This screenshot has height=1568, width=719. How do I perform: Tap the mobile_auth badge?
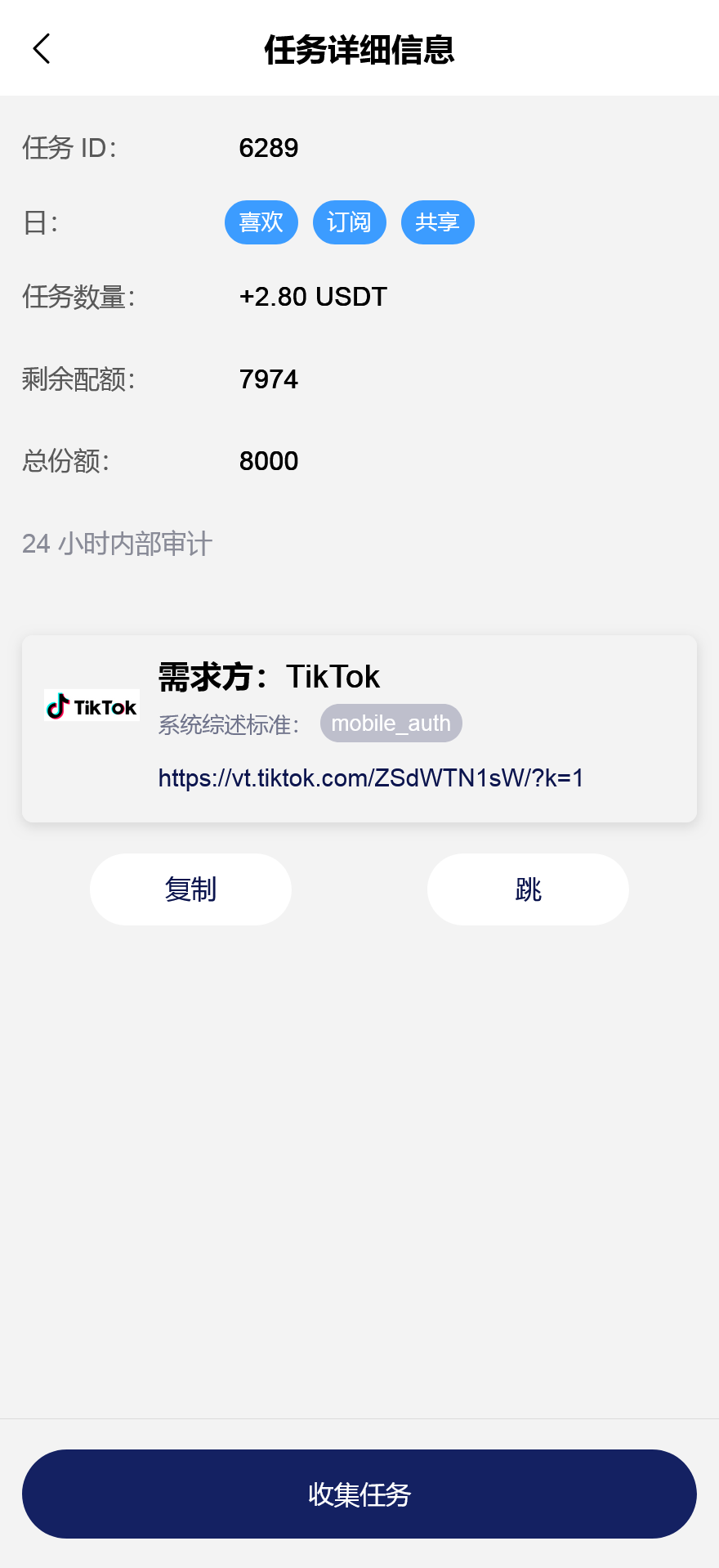[x=391, y=723]
